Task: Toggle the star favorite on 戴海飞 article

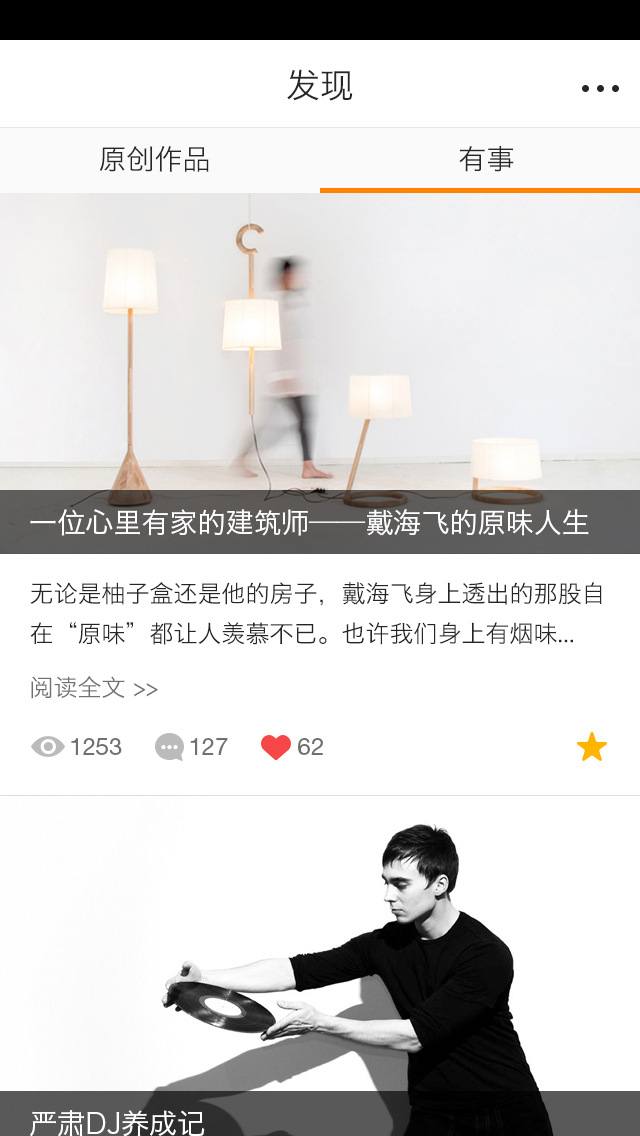Action: [592, 747]
